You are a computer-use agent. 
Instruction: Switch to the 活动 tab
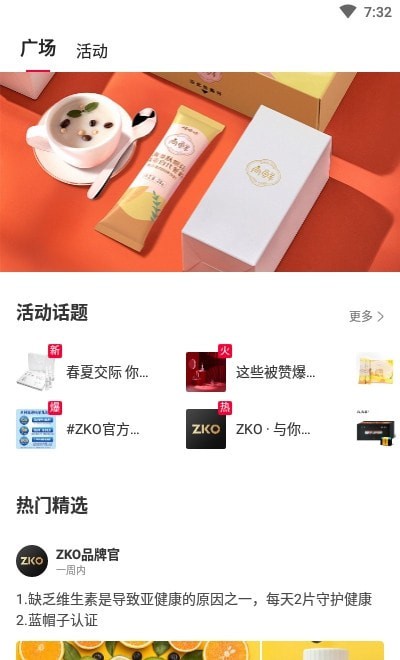[92, 51]
